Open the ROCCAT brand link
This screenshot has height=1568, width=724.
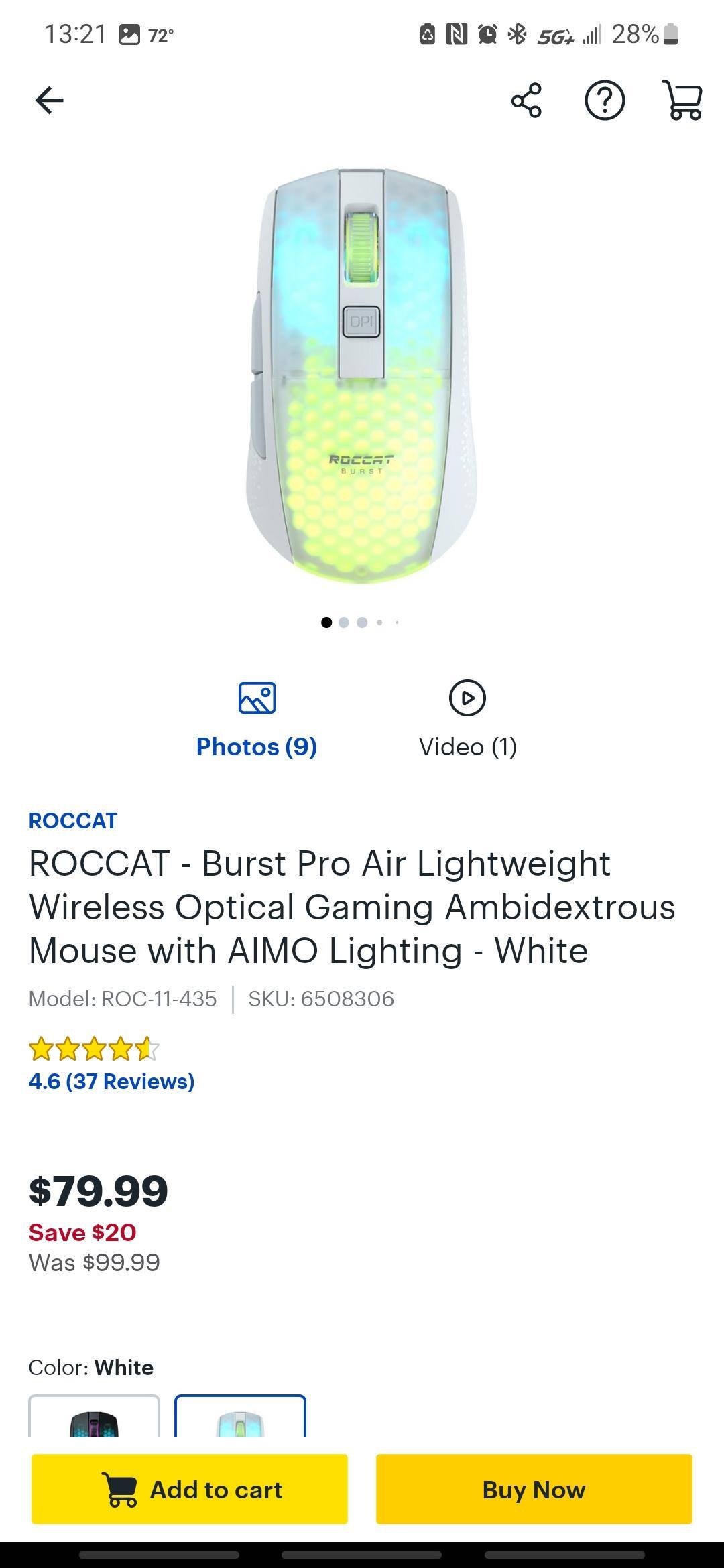tap(73, 820)
